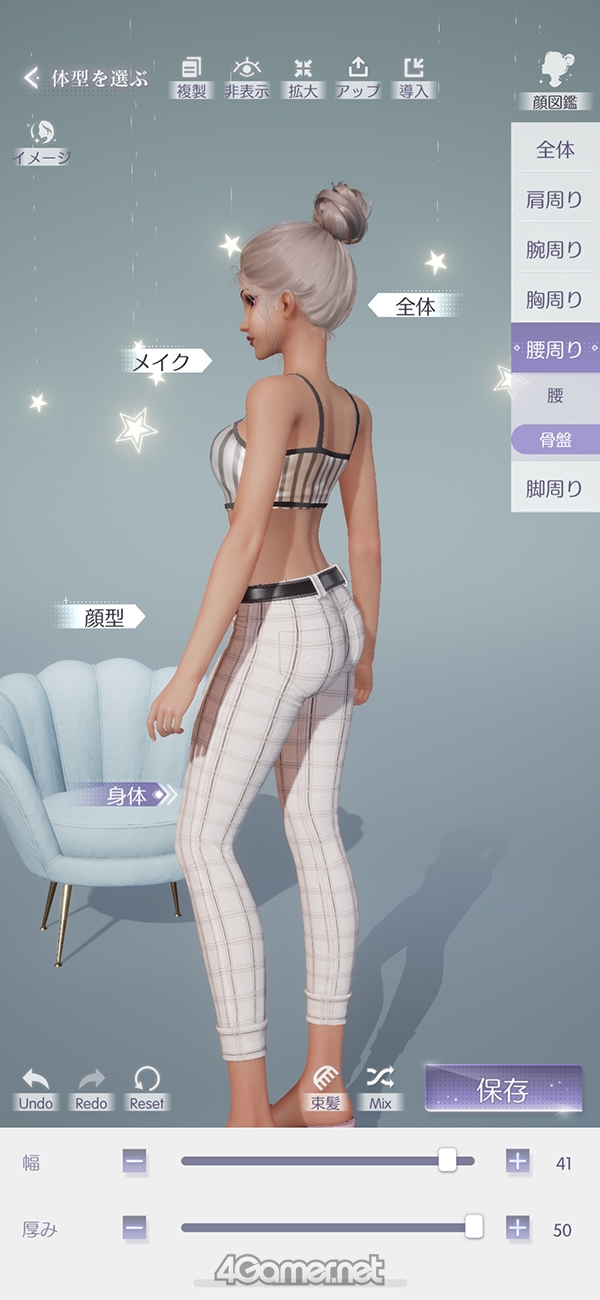
Task: Open the メイク makeup section
Action: (164, 361)
